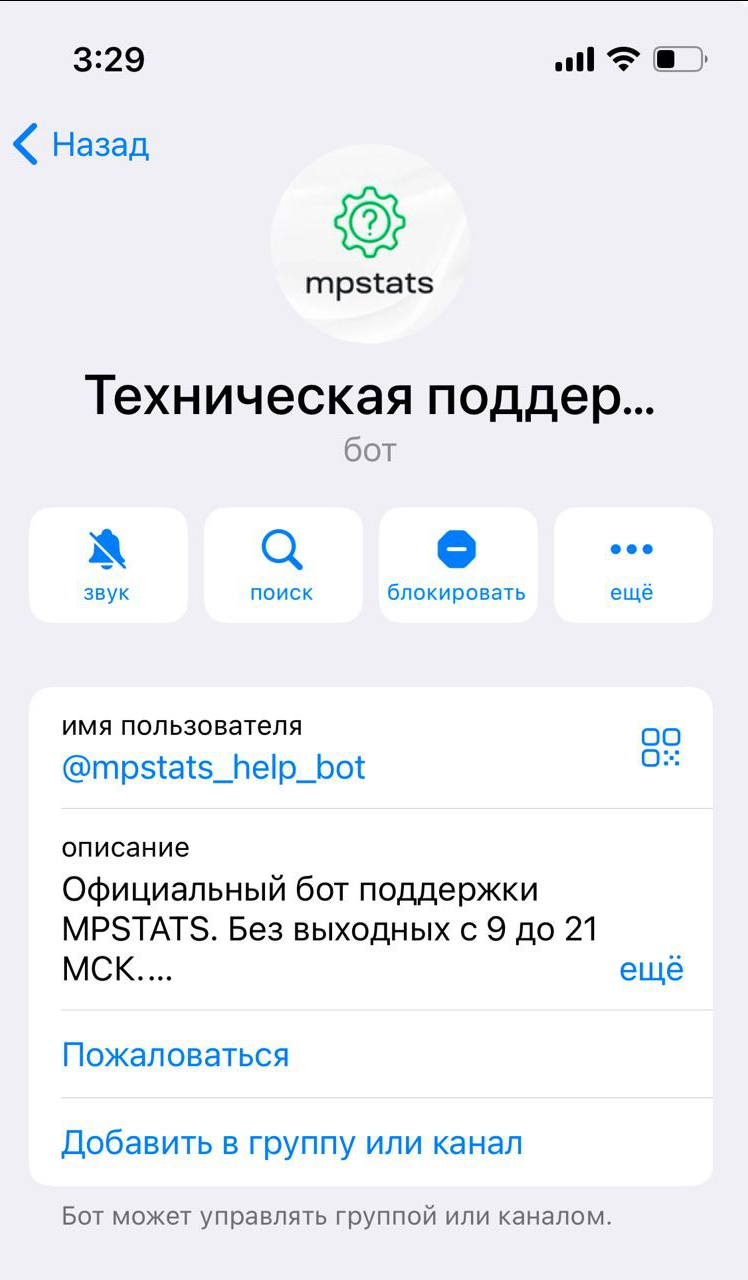Report the bot via Пожаловаться
Viewport: 748px width, 1280px height.
pos(176,1055)
